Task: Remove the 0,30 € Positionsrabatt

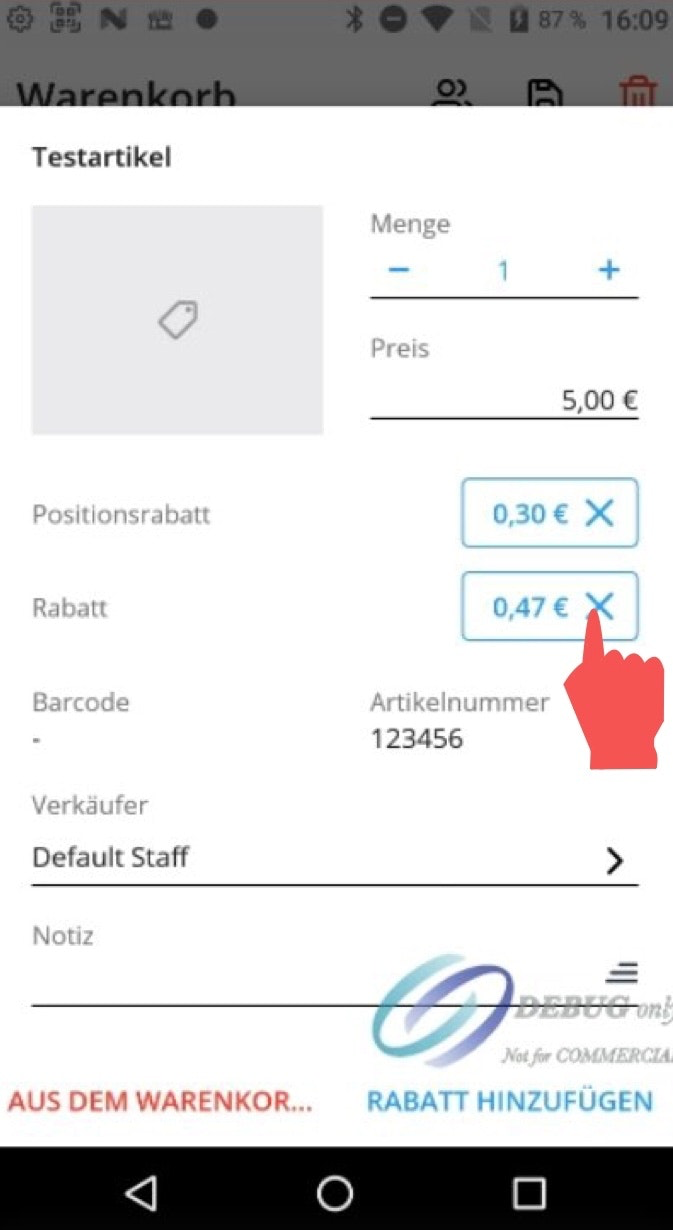Action: (599, 514)
